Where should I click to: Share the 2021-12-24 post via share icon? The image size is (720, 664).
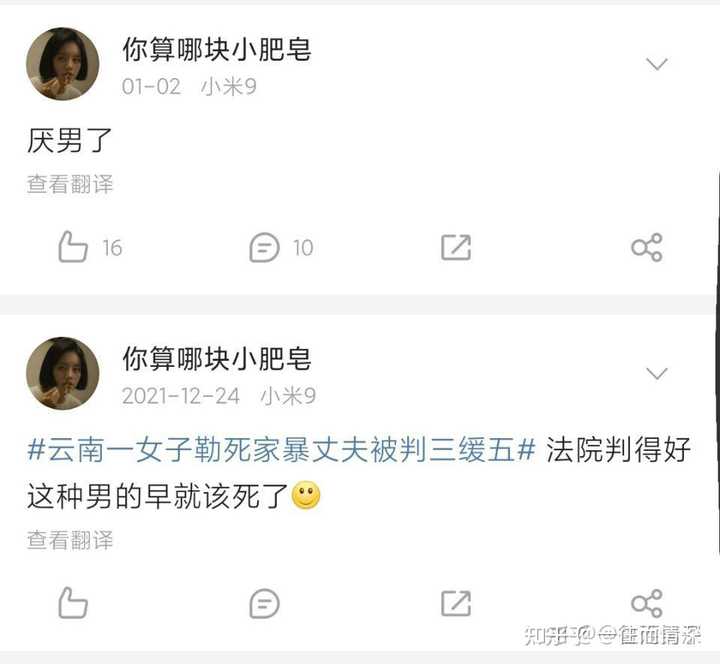647,603
